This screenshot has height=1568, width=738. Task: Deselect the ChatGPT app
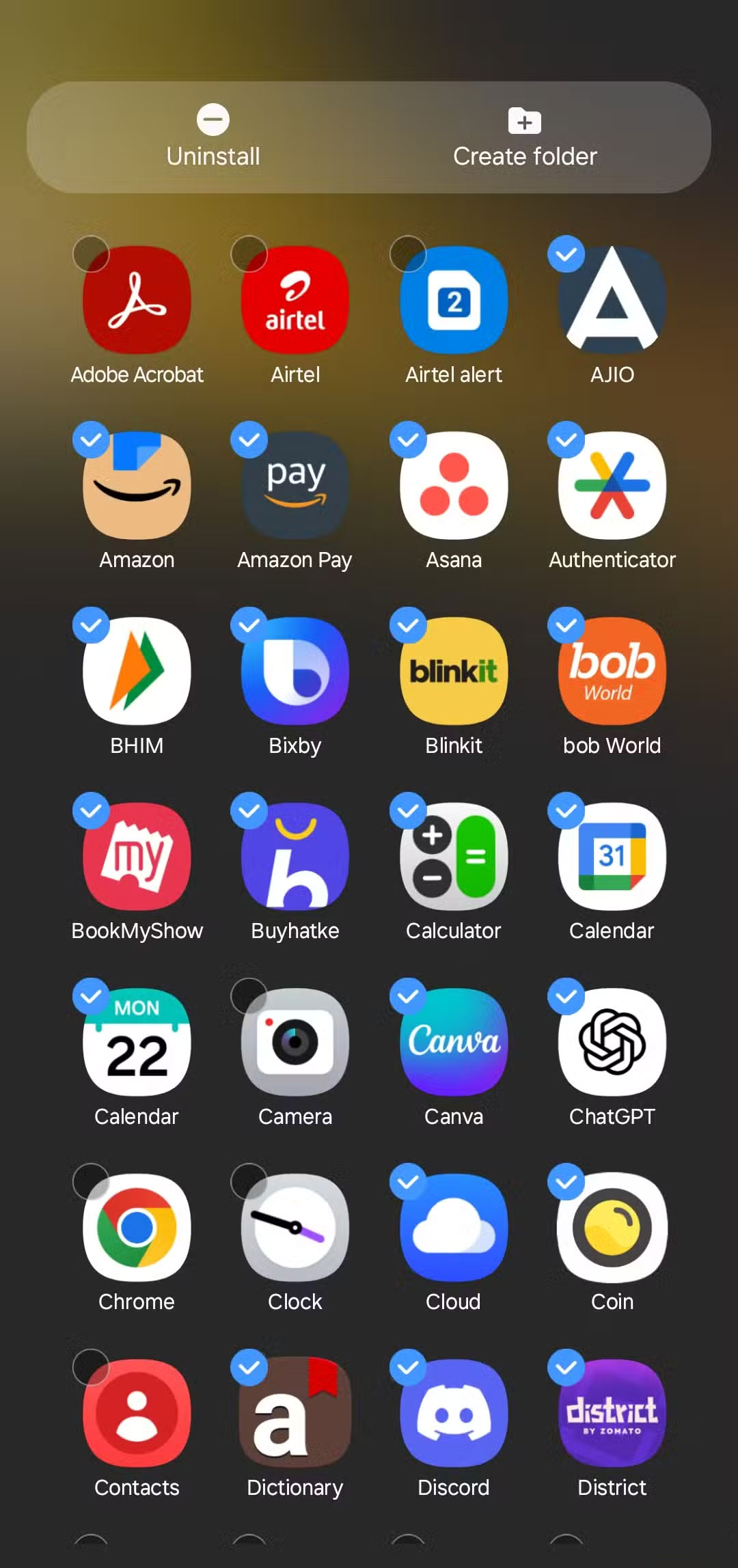612,1043
